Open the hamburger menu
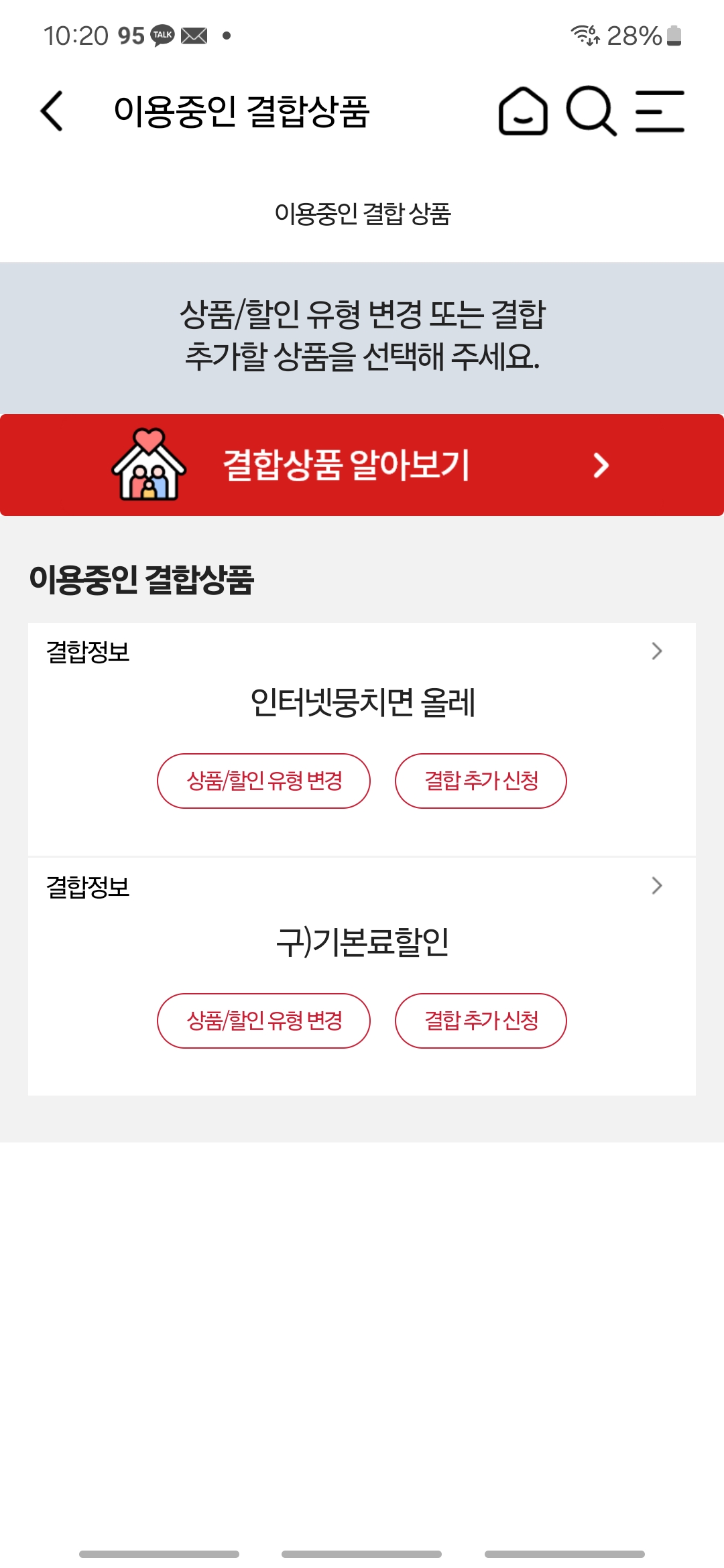Screen dimensions: 724x1568 (660, 111)
